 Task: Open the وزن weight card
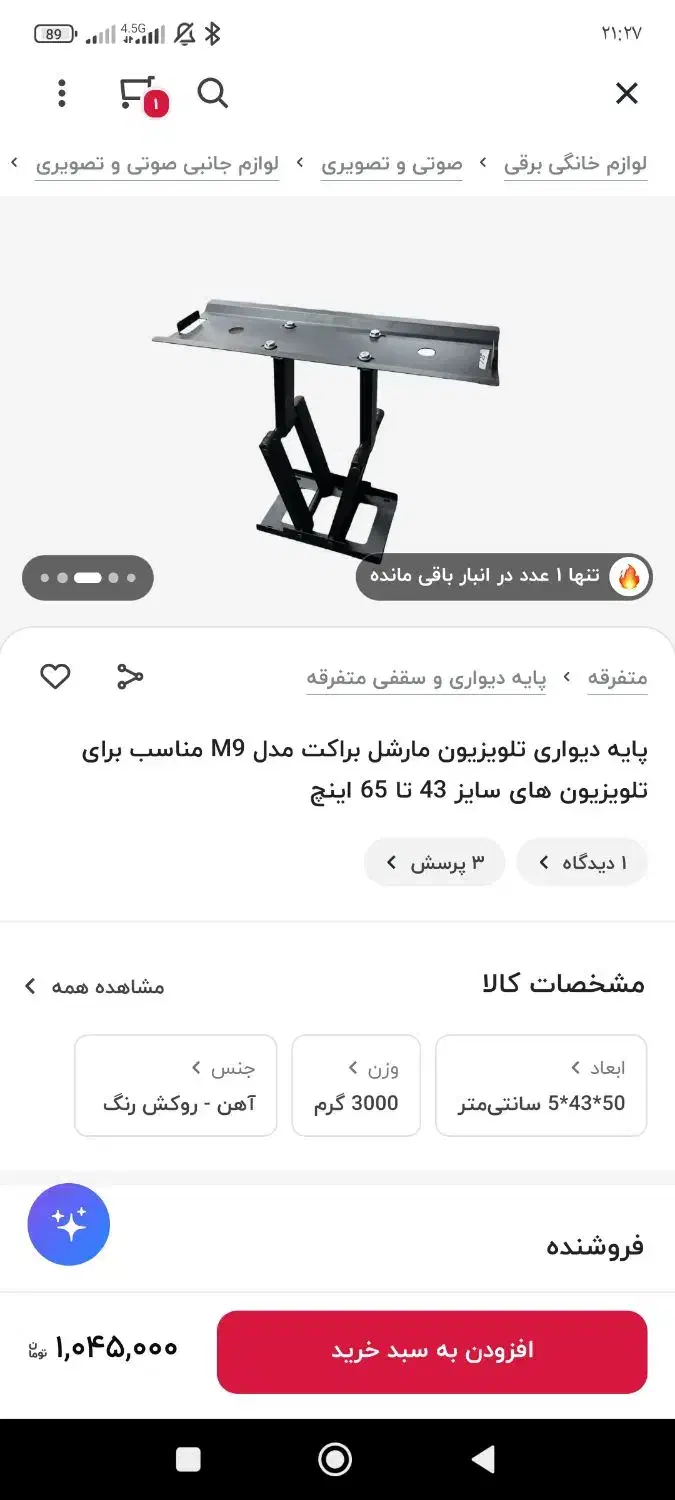[356, 1086]
